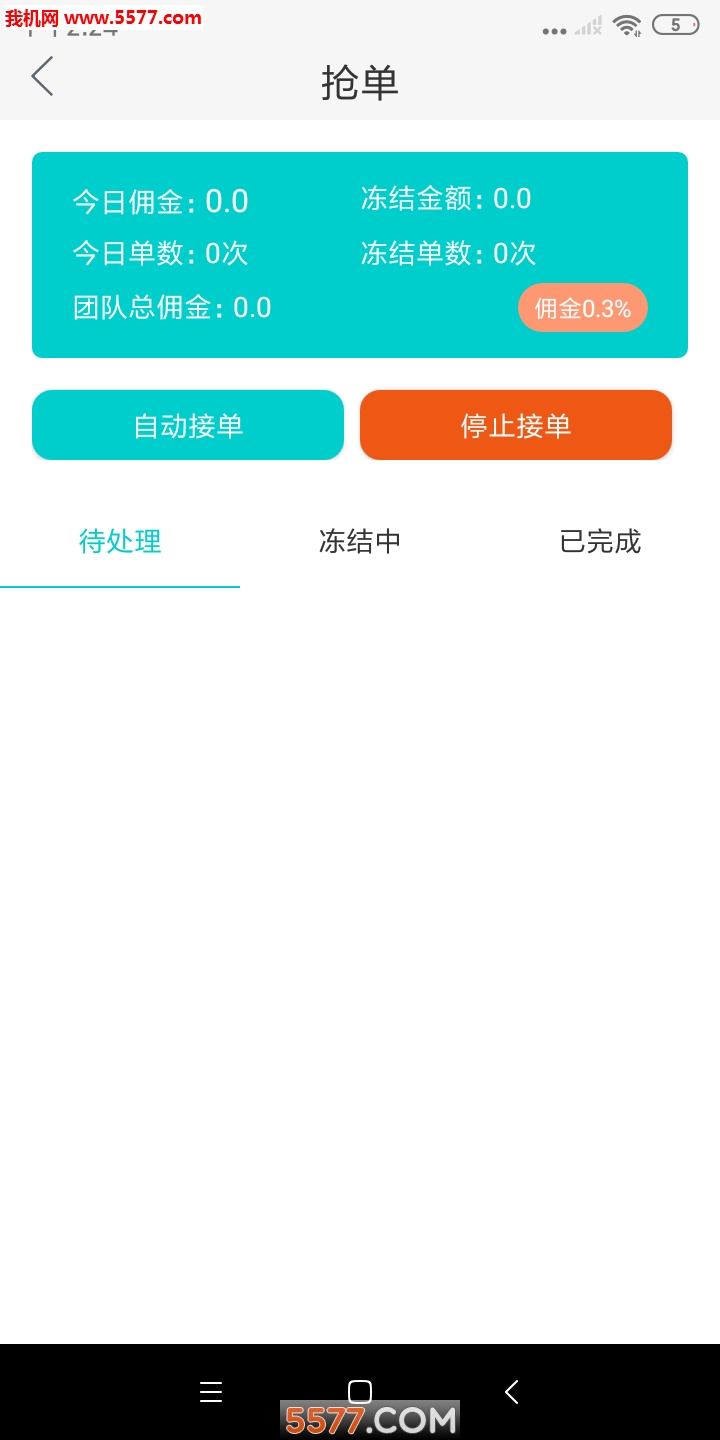Screen dimensions: 720x1440
Task: Tap the 冻结金额 frozen amount figure
Action: [444, 198]
